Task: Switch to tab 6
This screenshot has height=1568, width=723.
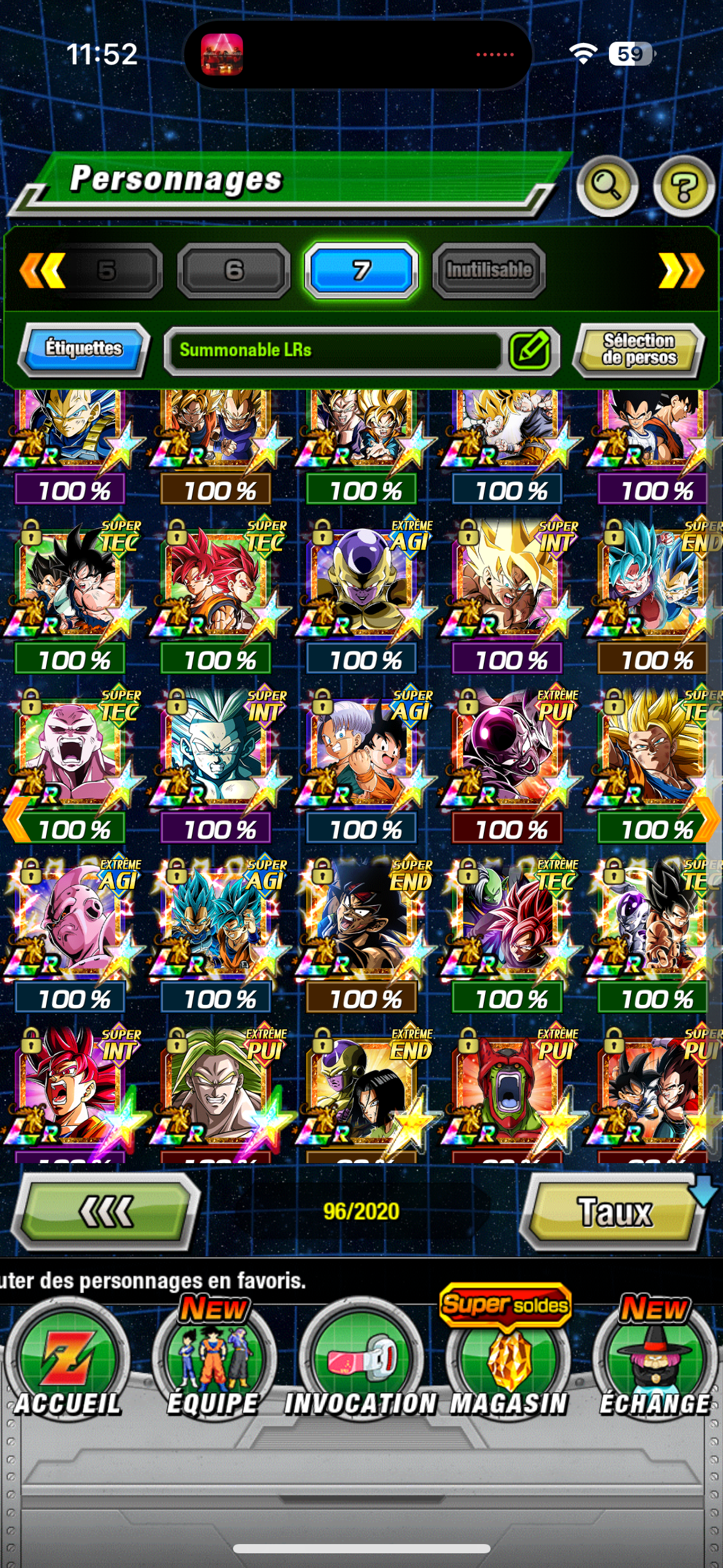Action: 234,270
